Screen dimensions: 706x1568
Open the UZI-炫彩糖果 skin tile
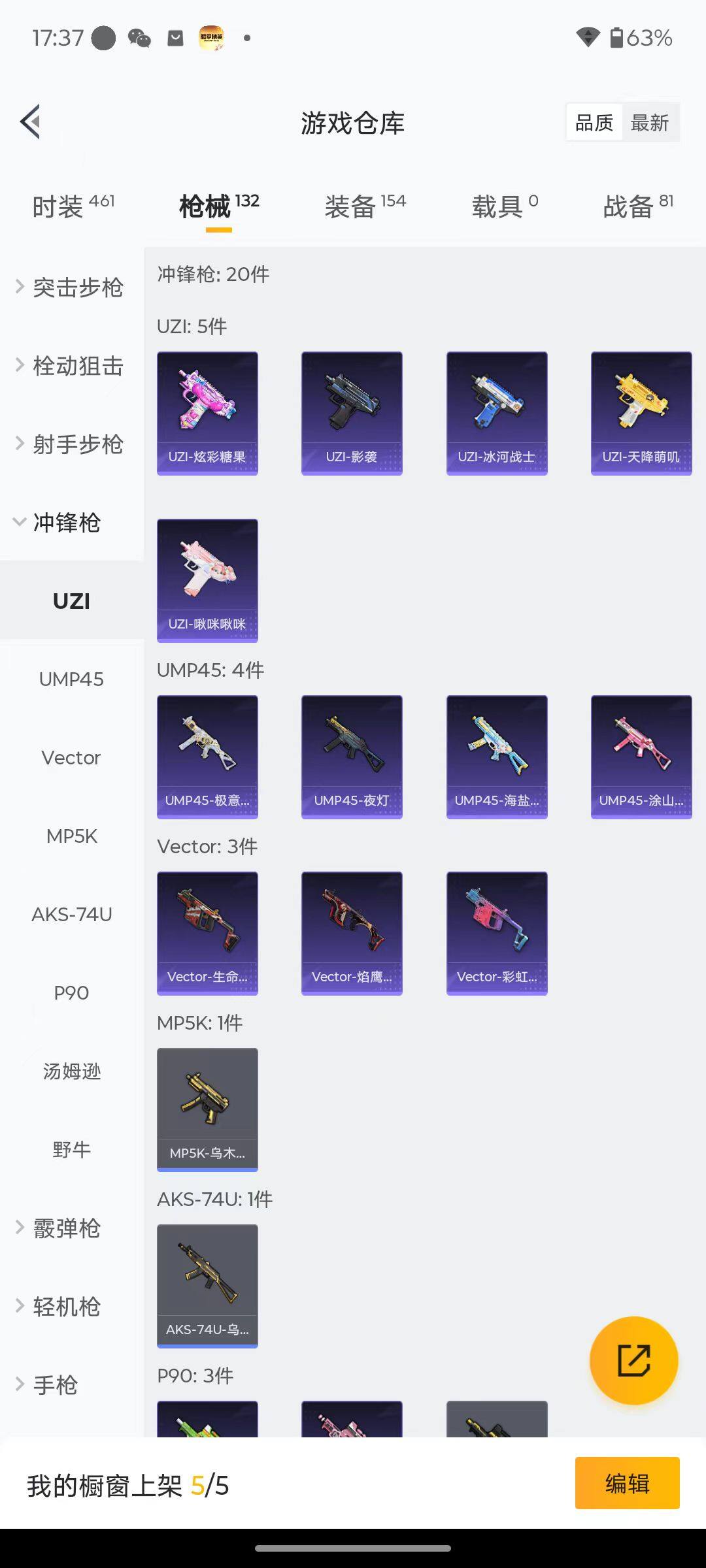point(207,413)
